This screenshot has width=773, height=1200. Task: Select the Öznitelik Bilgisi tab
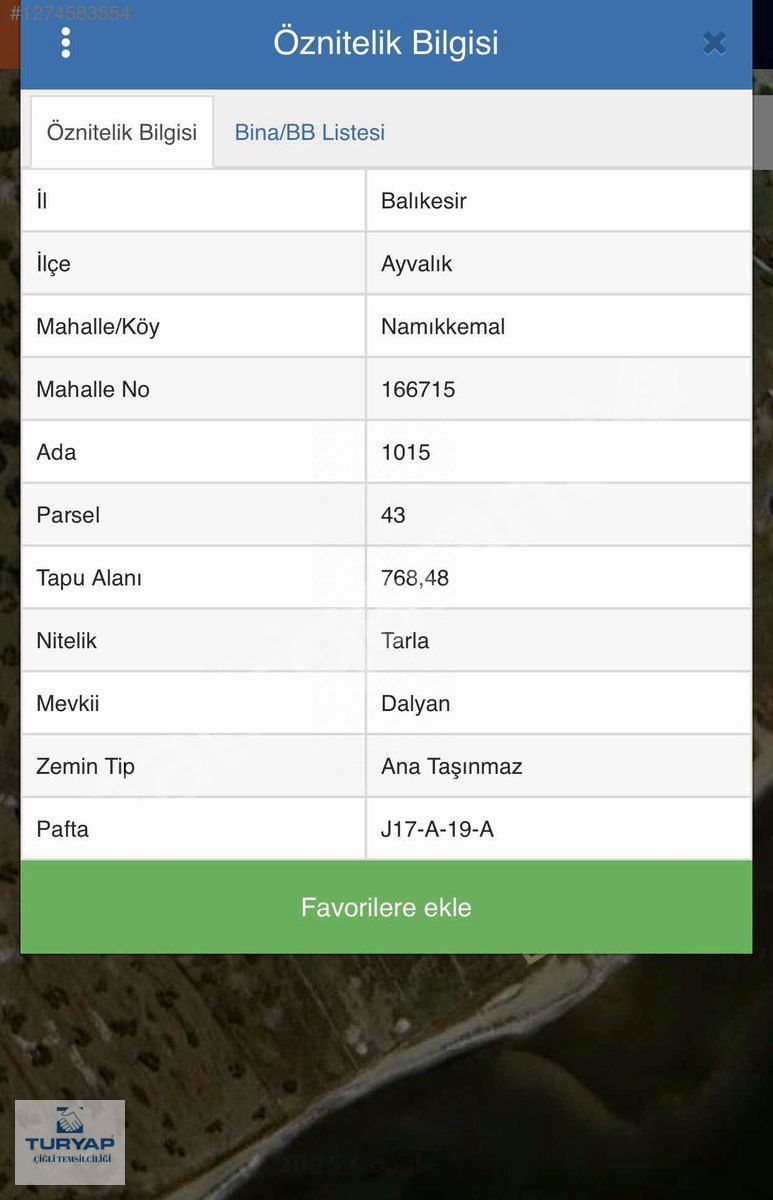[122, 133]
